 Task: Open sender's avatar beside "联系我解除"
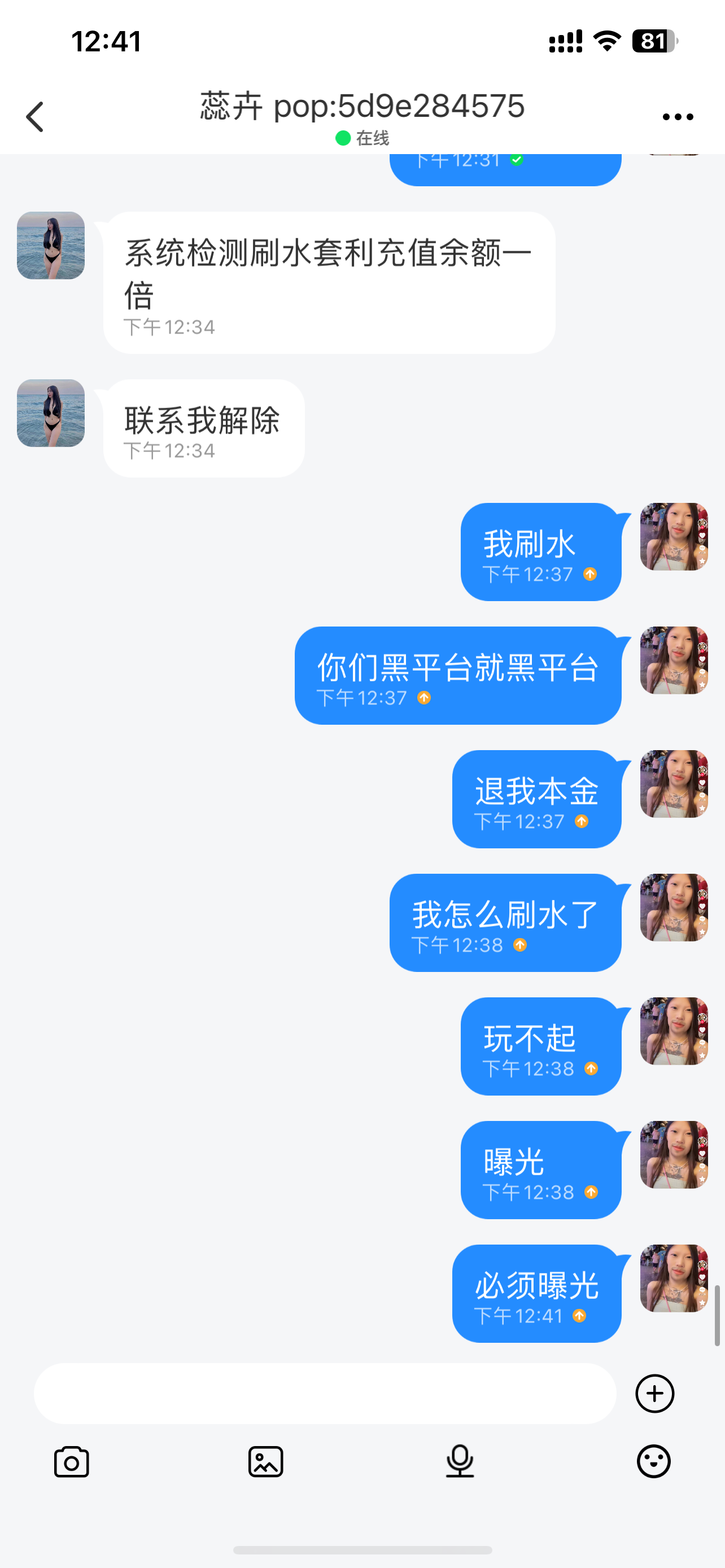tap(50, 413)
